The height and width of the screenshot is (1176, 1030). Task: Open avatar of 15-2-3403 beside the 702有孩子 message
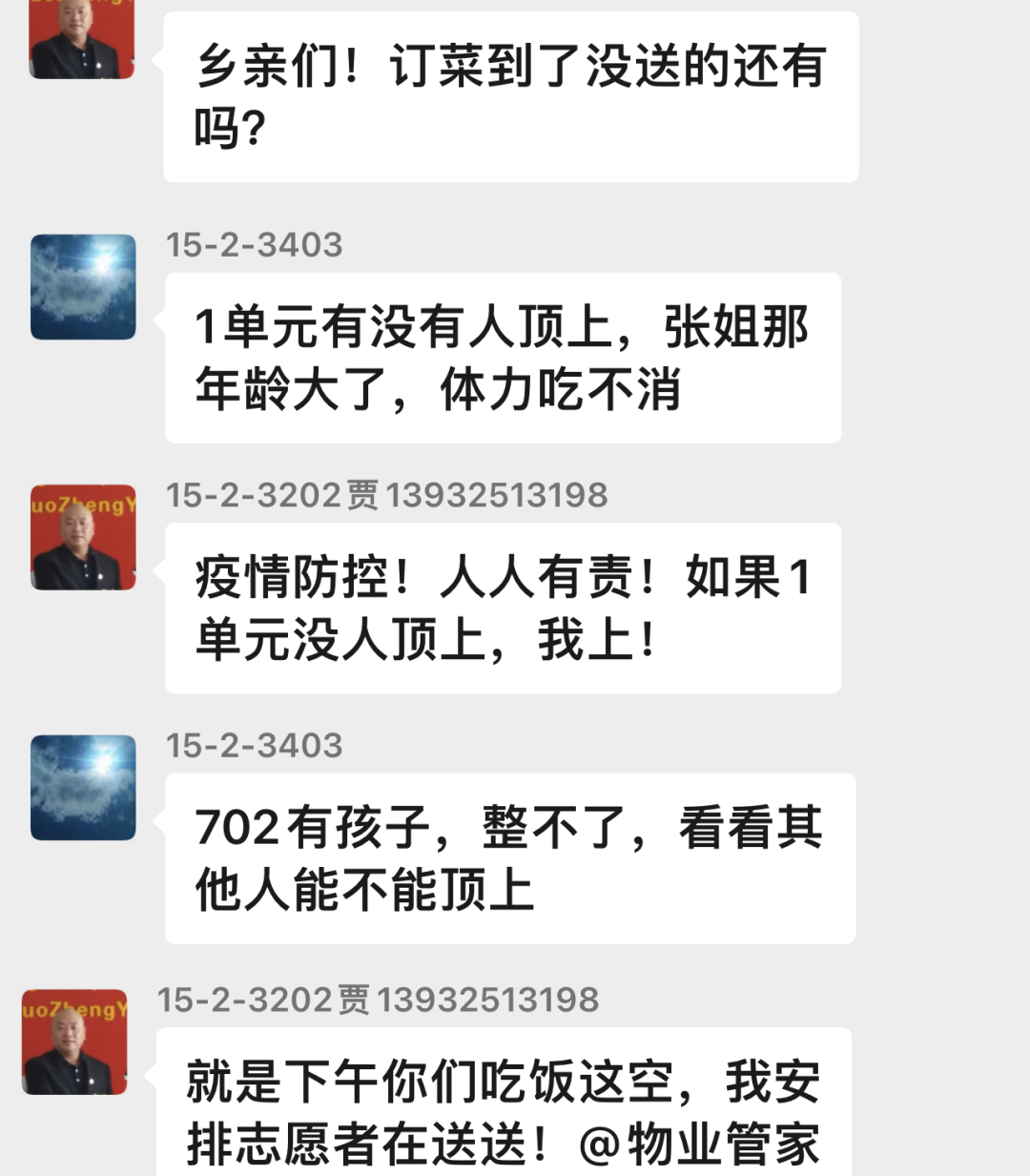point(83,788)
